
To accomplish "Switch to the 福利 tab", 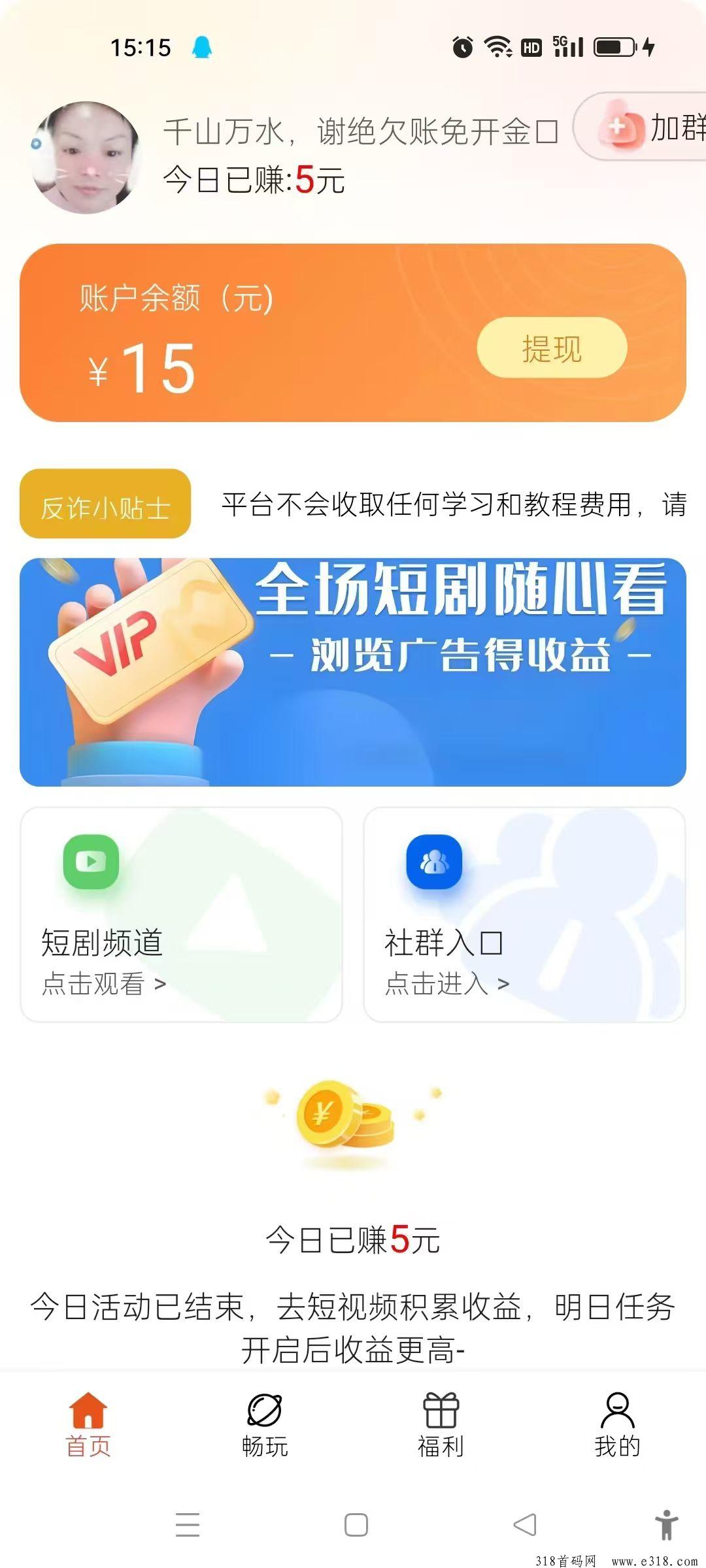I will [441, 1426].
